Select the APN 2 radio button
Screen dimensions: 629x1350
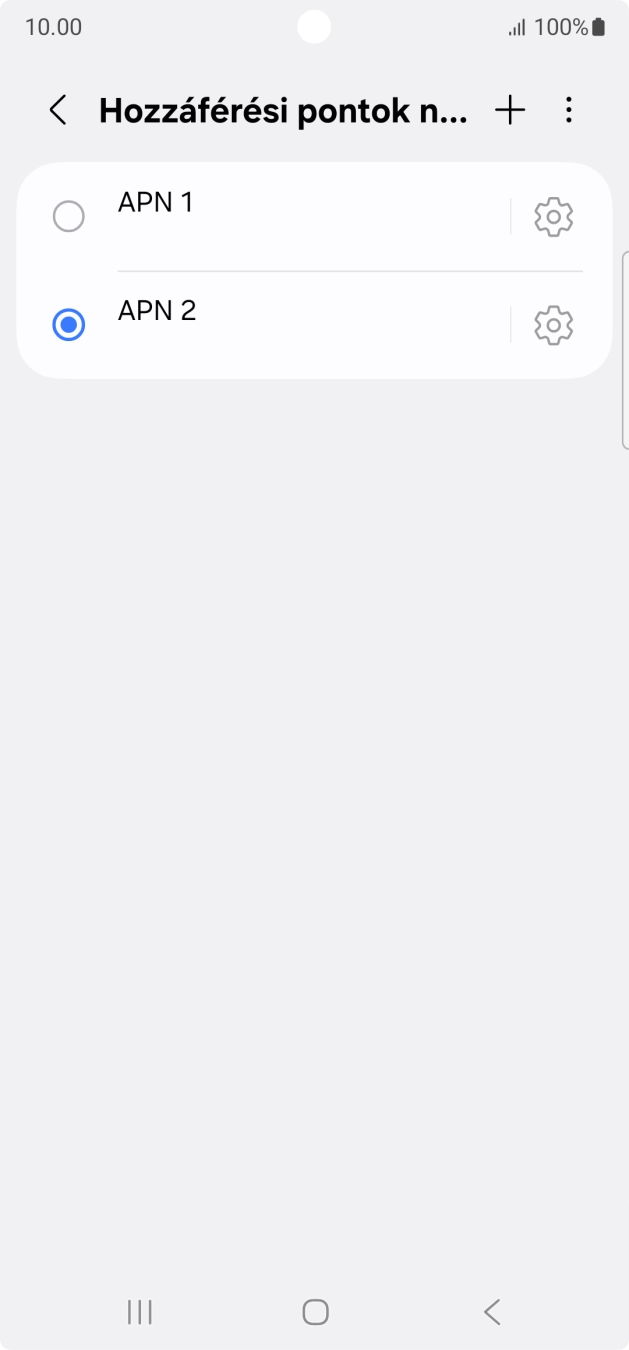point(68,325)
